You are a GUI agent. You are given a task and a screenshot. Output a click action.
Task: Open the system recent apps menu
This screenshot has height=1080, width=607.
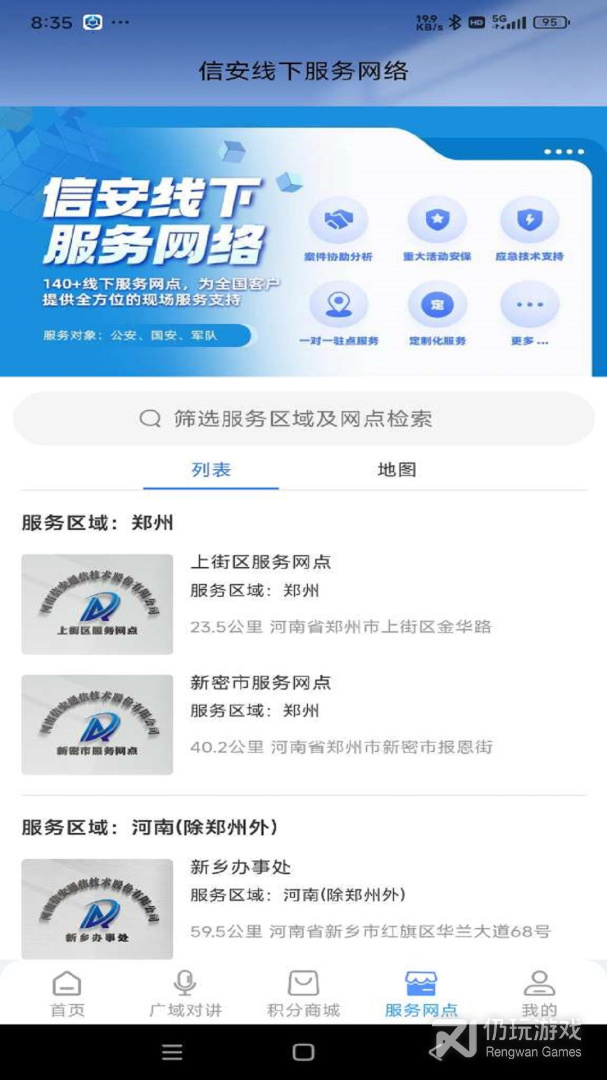pos(172,1052)
